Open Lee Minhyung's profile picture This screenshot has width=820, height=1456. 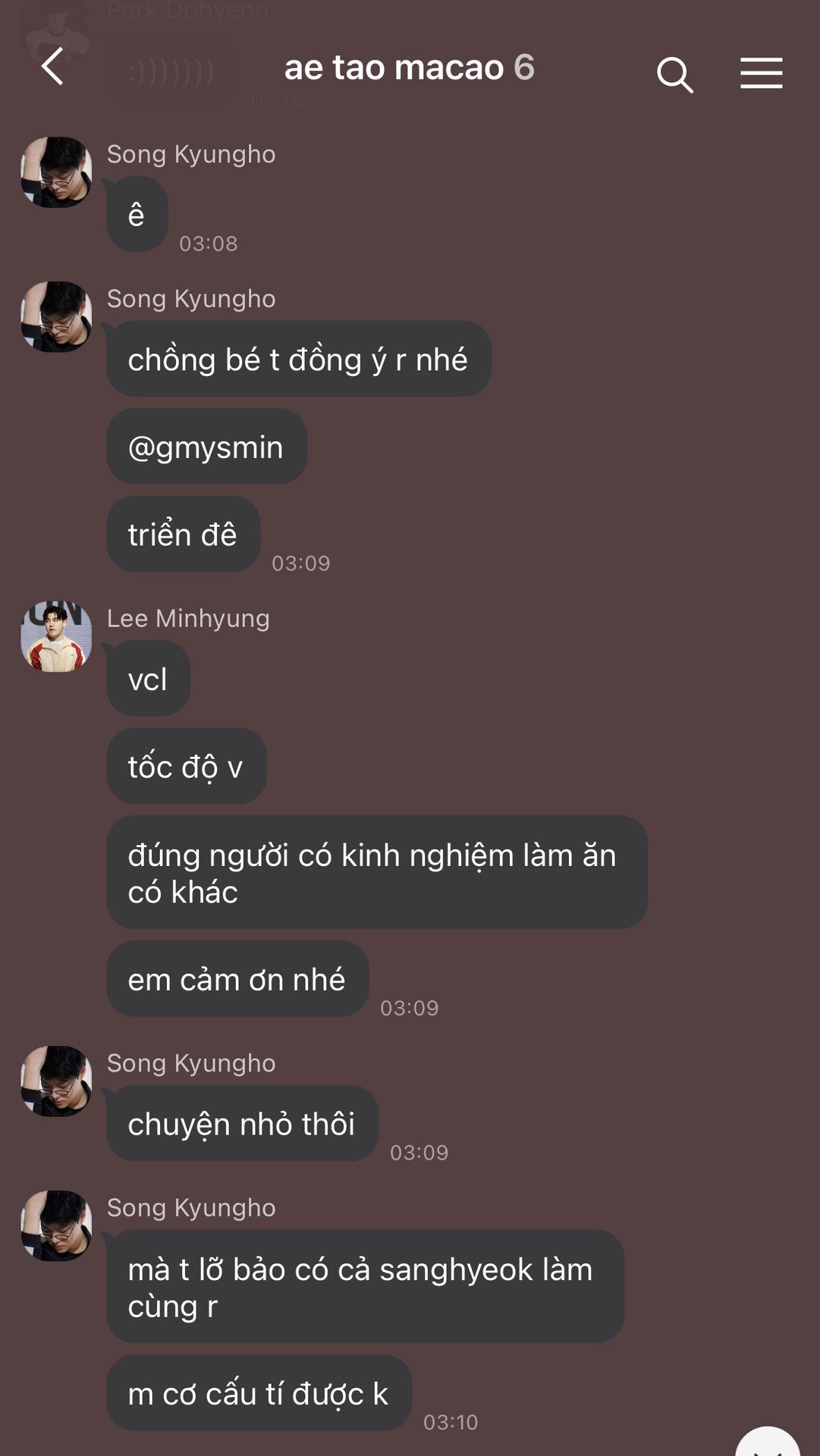[56, 637]
